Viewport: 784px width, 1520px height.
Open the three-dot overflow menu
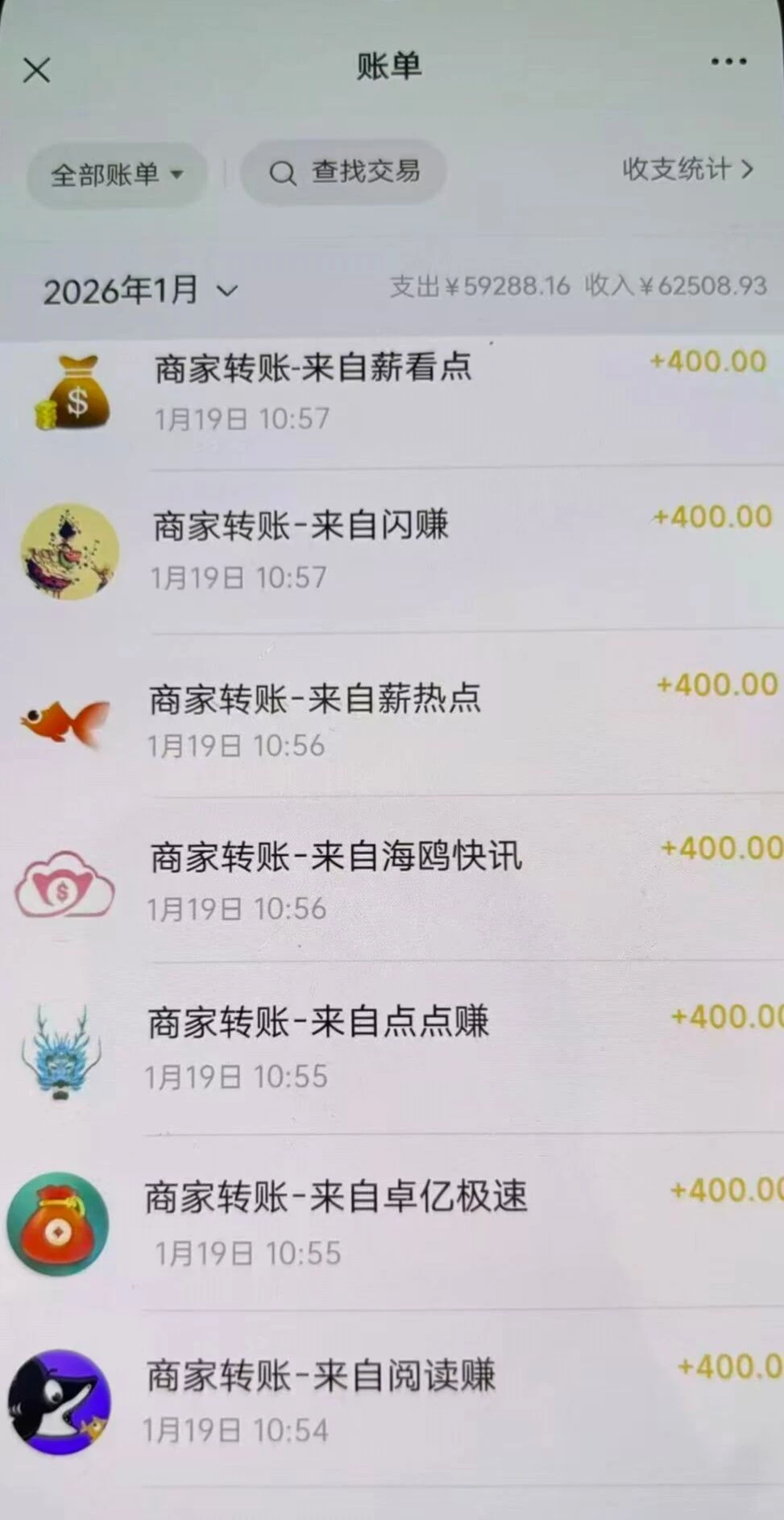click(728, 62)
